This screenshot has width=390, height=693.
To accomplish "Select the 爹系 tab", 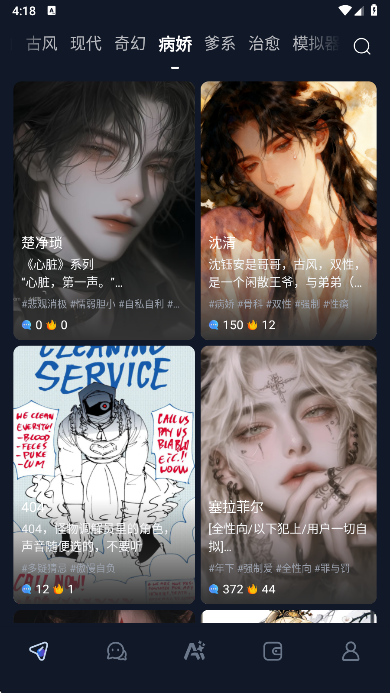I will pyautogui.click(x=220, y=44).
